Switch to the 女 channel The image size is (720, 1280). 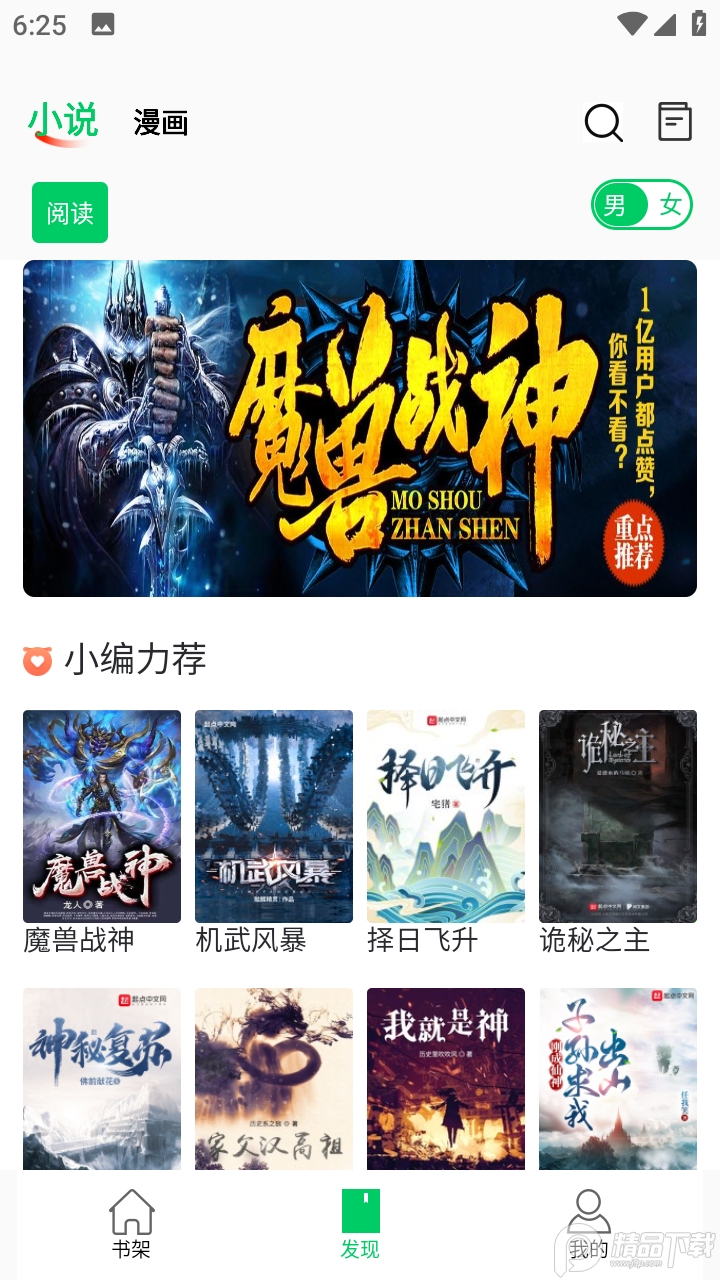pyautogui.click(x=668, y=204)
